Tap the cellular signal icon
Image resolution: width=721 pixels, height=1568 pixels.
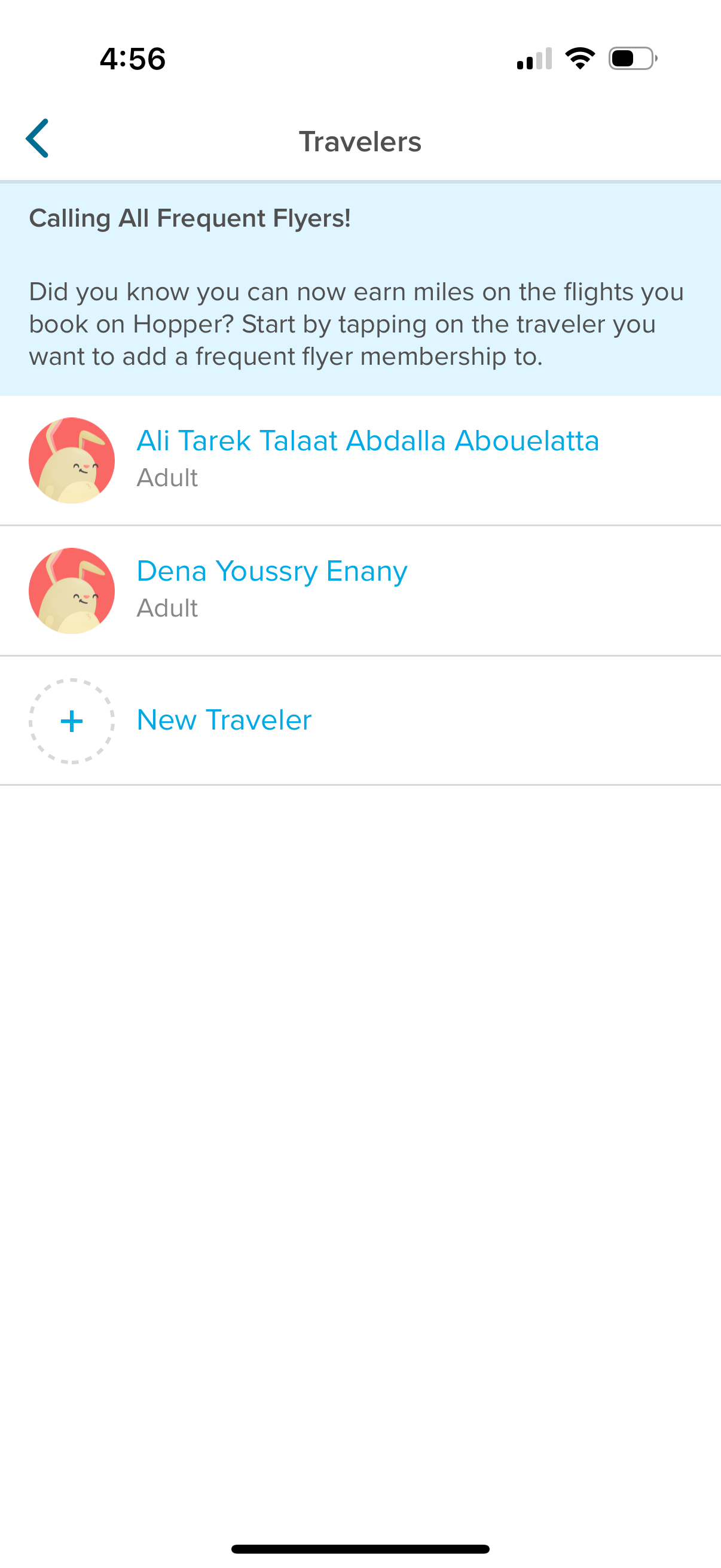[x=534, y=58]
